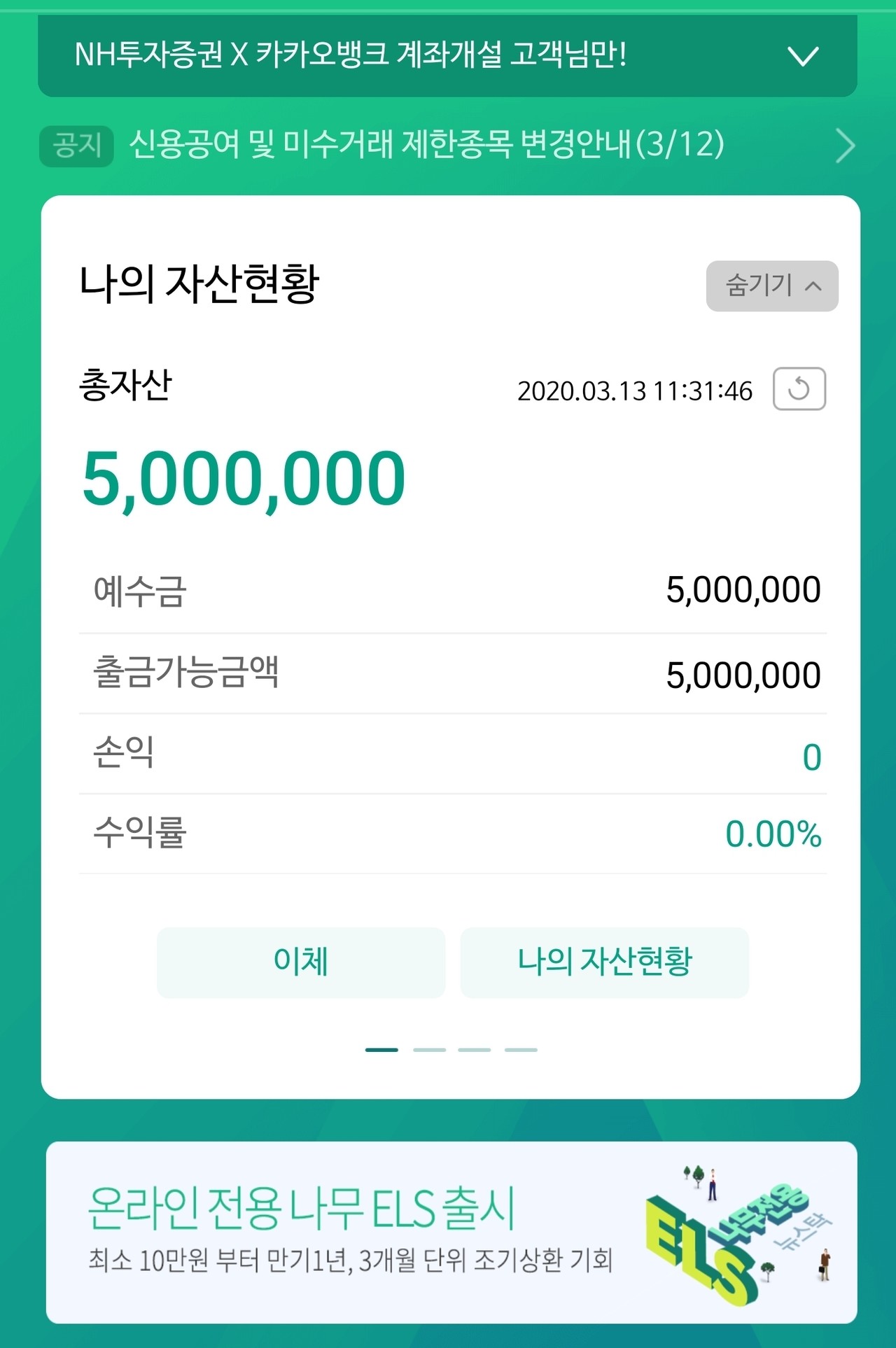The width and height of the screenshot is (896, 1348).
Task: Refresh total assets using the circular refresh icon
Action: click(800, 390)
